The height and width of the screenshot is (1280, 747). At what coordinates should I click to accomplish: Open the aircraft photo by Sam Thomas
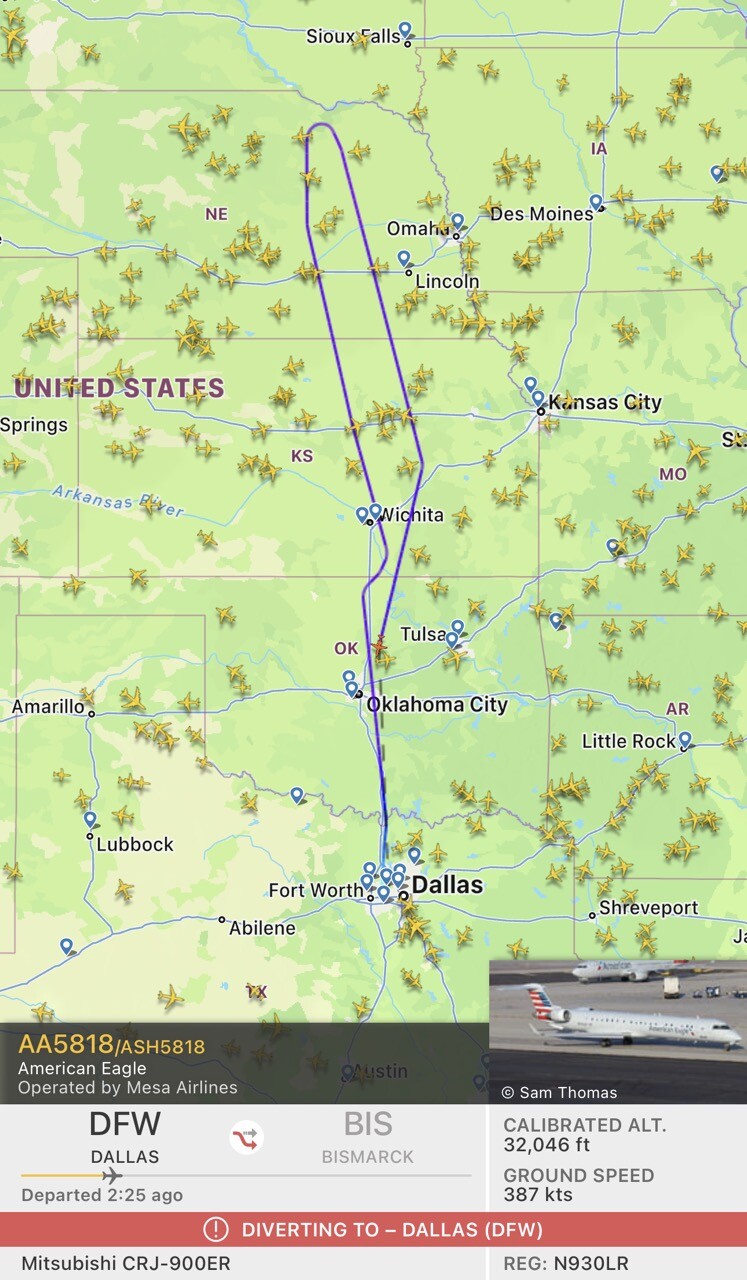pyautogui.click(x=617, y=1030)
